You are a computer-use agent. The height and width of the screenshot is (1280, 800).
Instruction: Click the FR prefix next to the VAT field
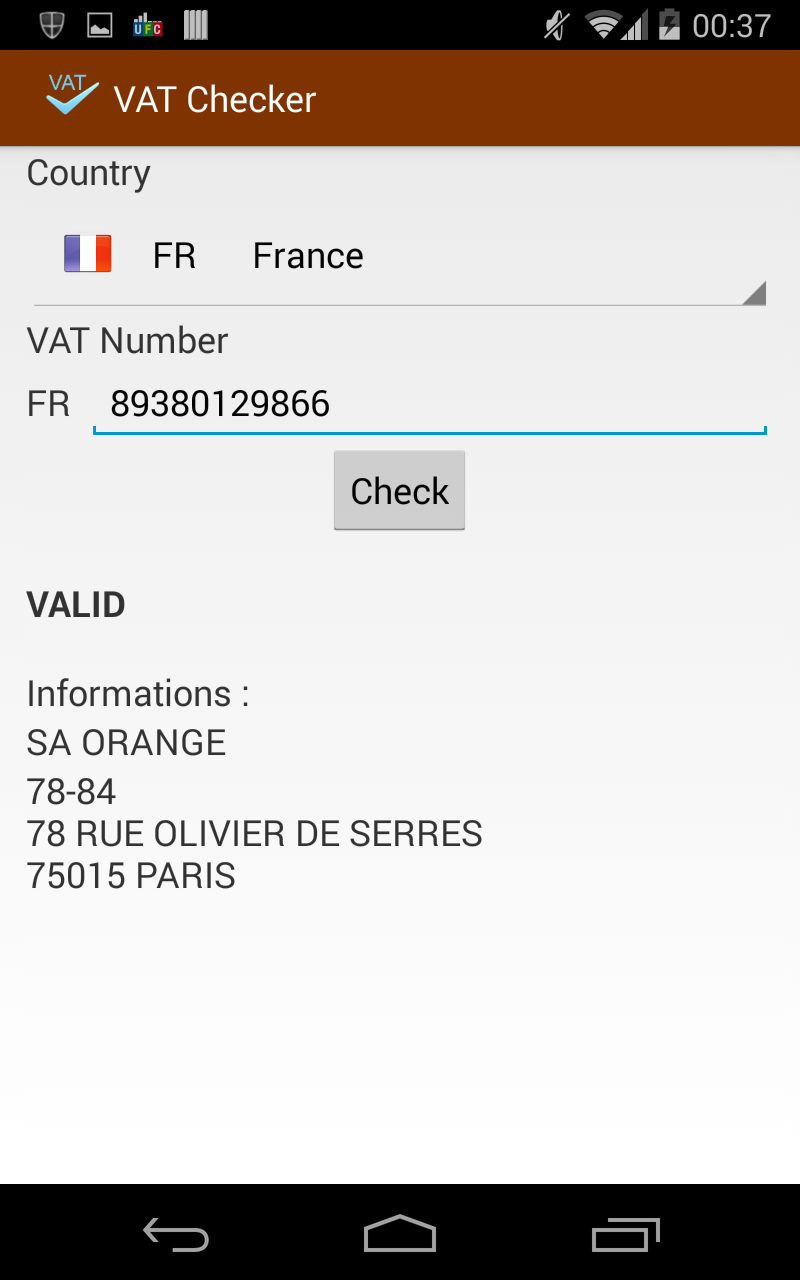(47, 404)
